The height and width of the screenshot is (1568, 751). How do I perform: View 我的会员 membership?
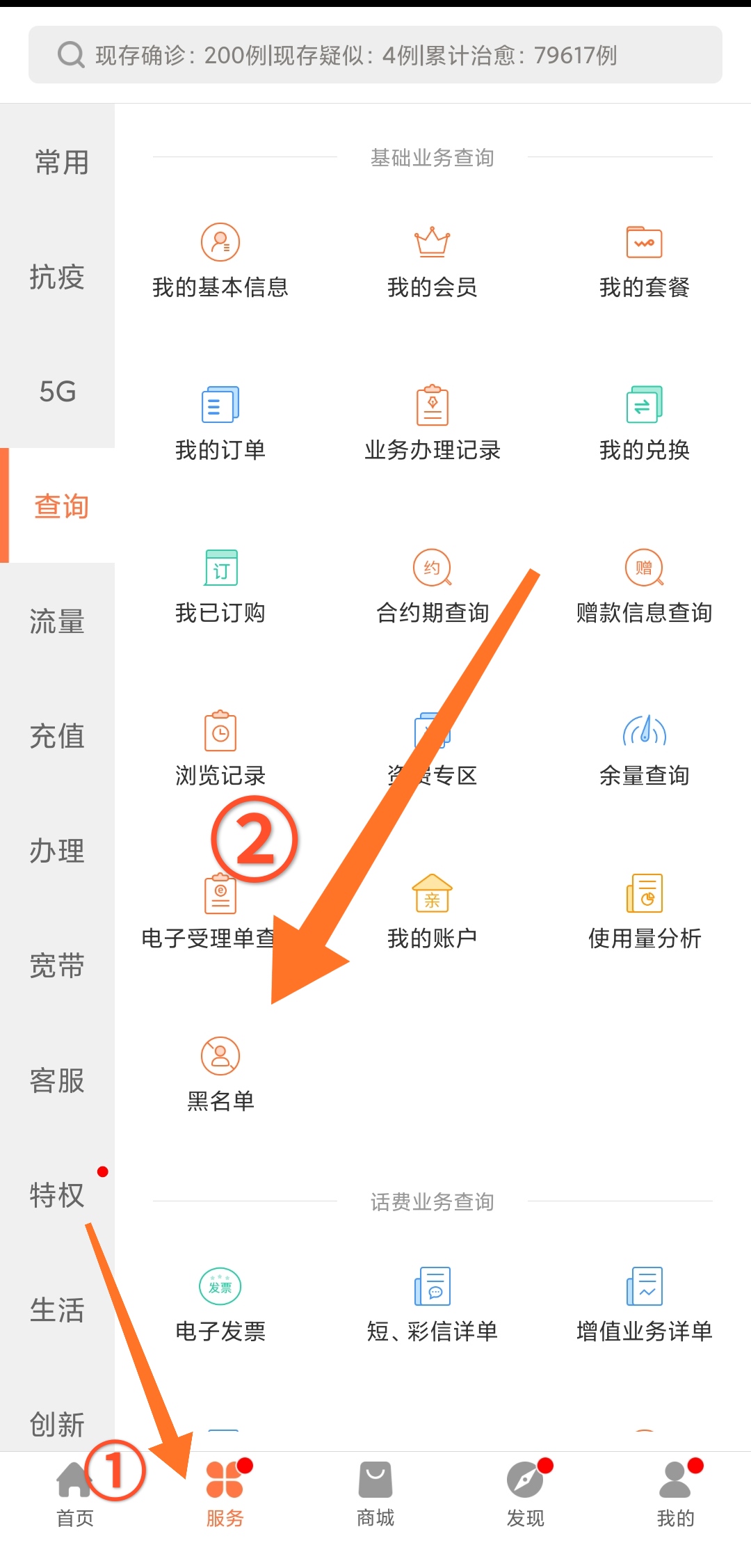point(432,261)
